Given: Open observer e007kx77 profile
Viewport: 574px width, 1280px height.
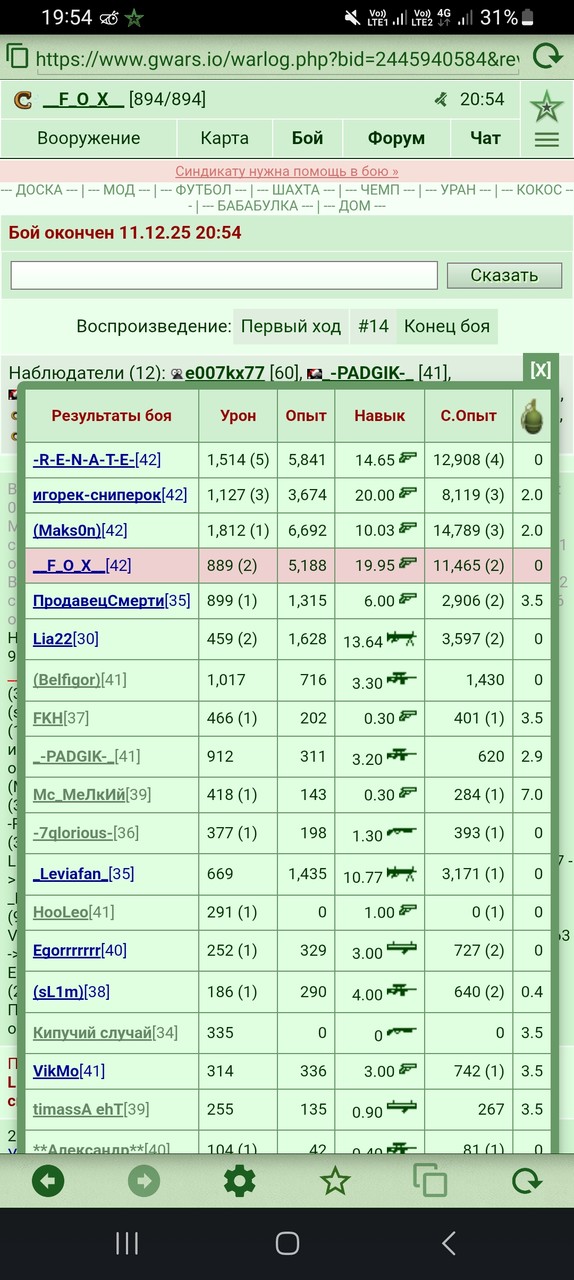Looking at the screenshot, I should [225, 373].
